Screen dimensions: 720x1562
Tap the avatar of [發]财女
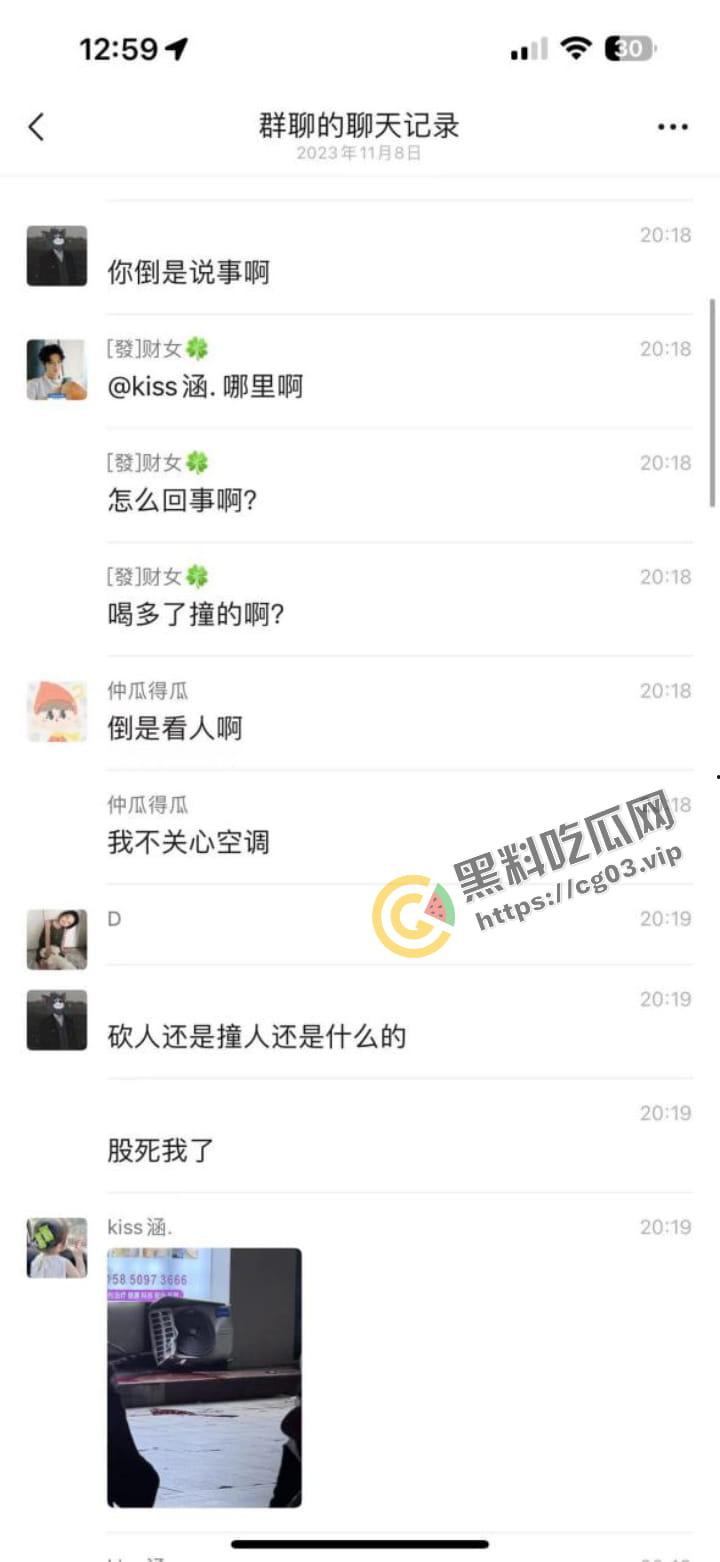56,370
